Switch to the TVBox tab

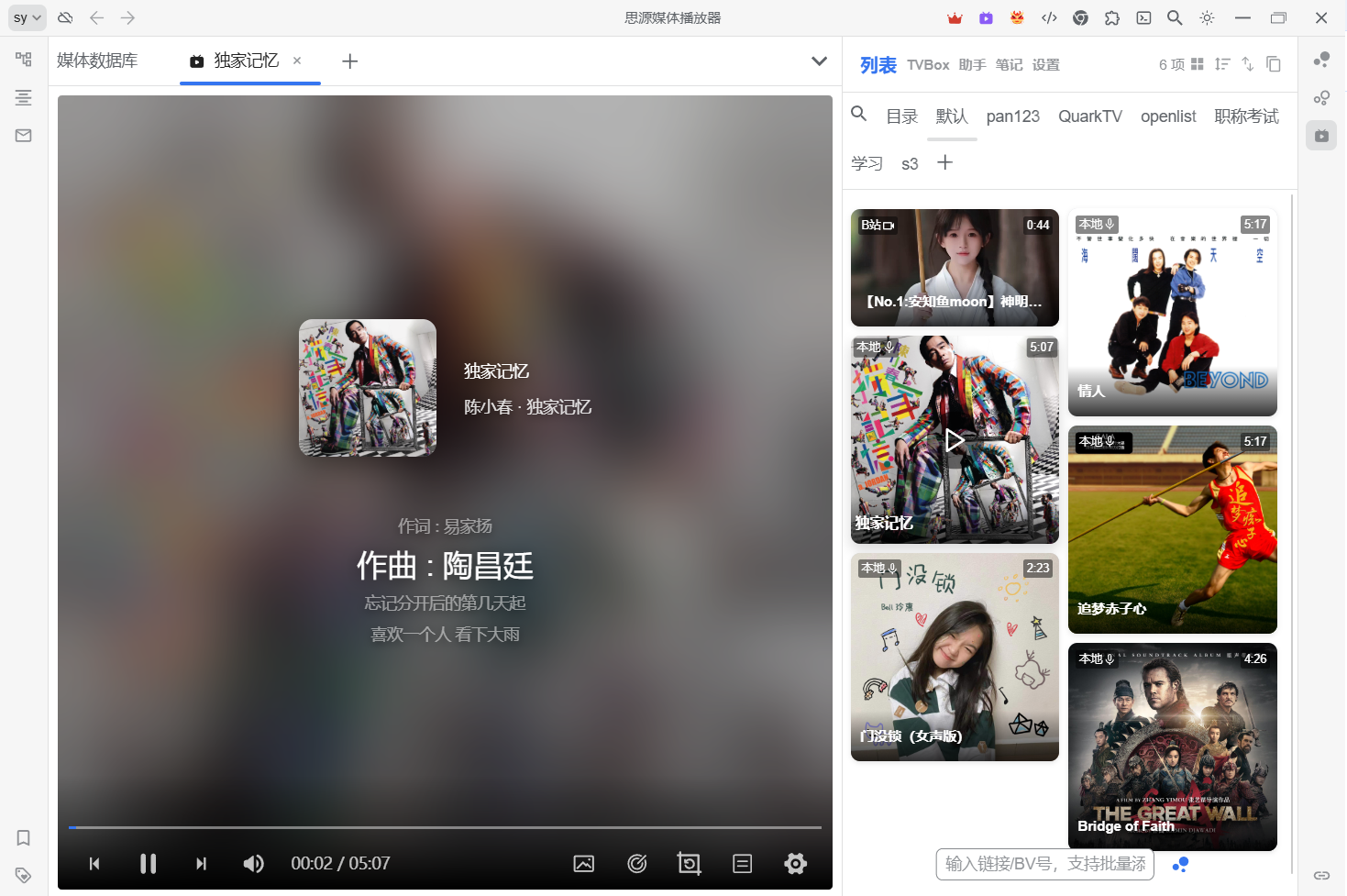(x=928, y=65)
